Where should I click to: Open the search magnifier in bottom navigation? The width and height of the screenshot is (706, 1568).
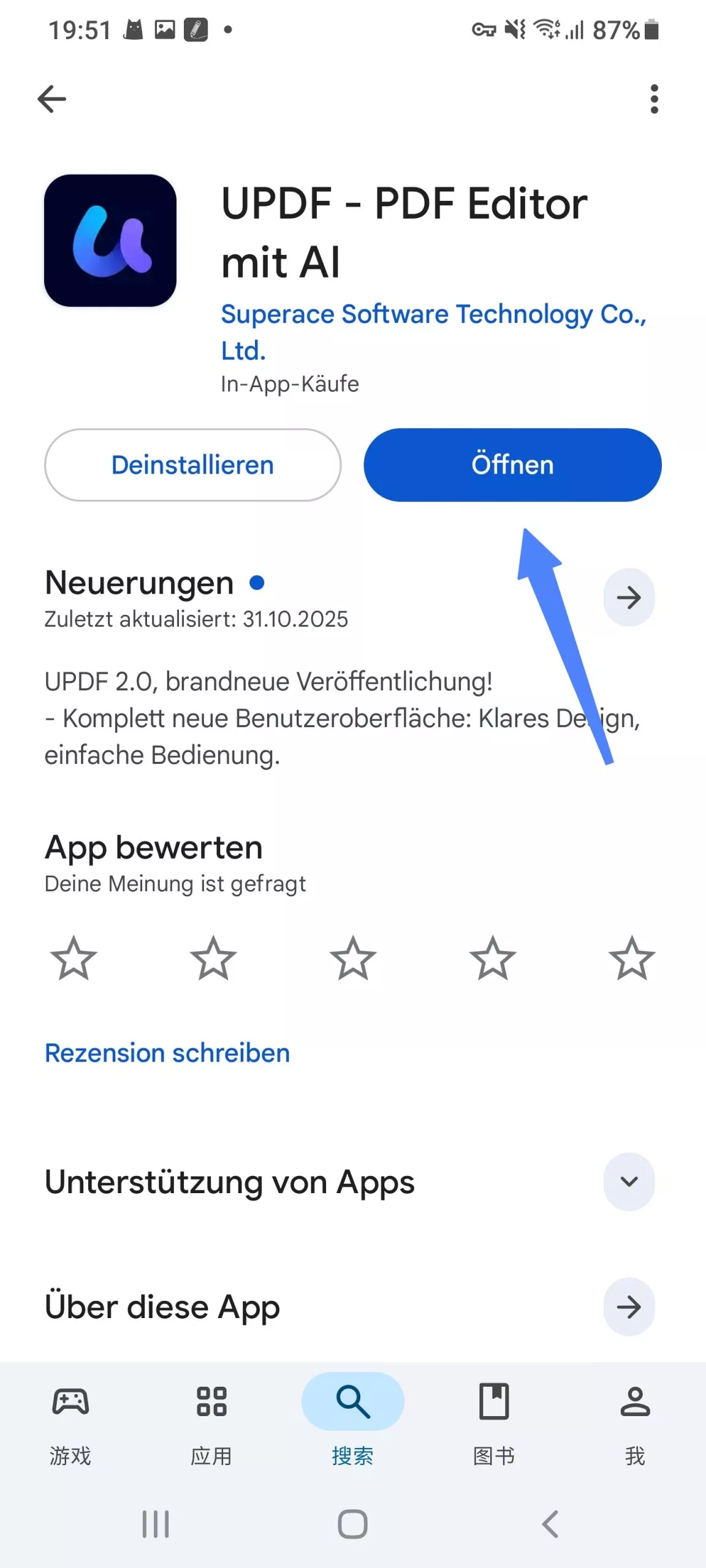(x=352, y=1403)
